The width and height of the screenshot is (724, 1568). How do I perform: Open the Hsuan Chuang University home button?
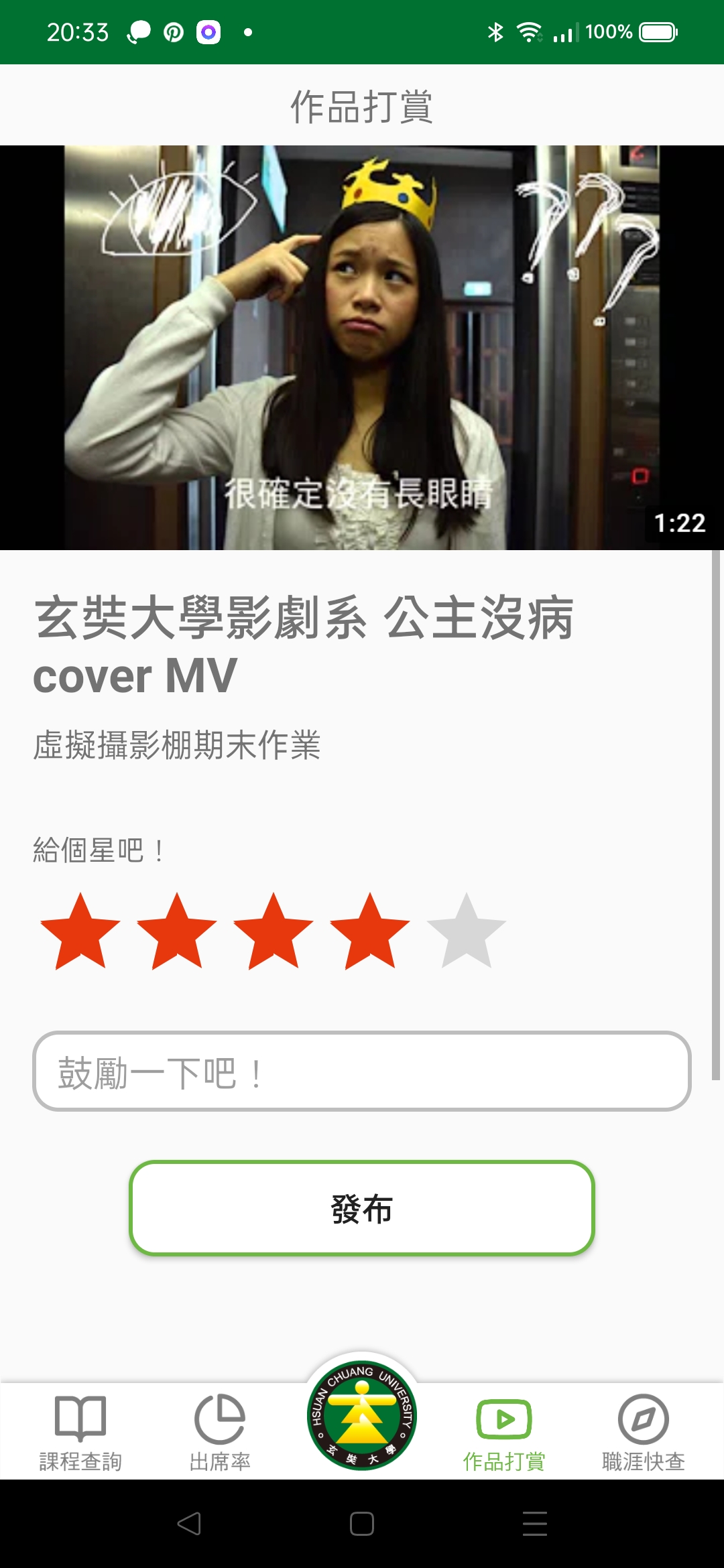362,1415
